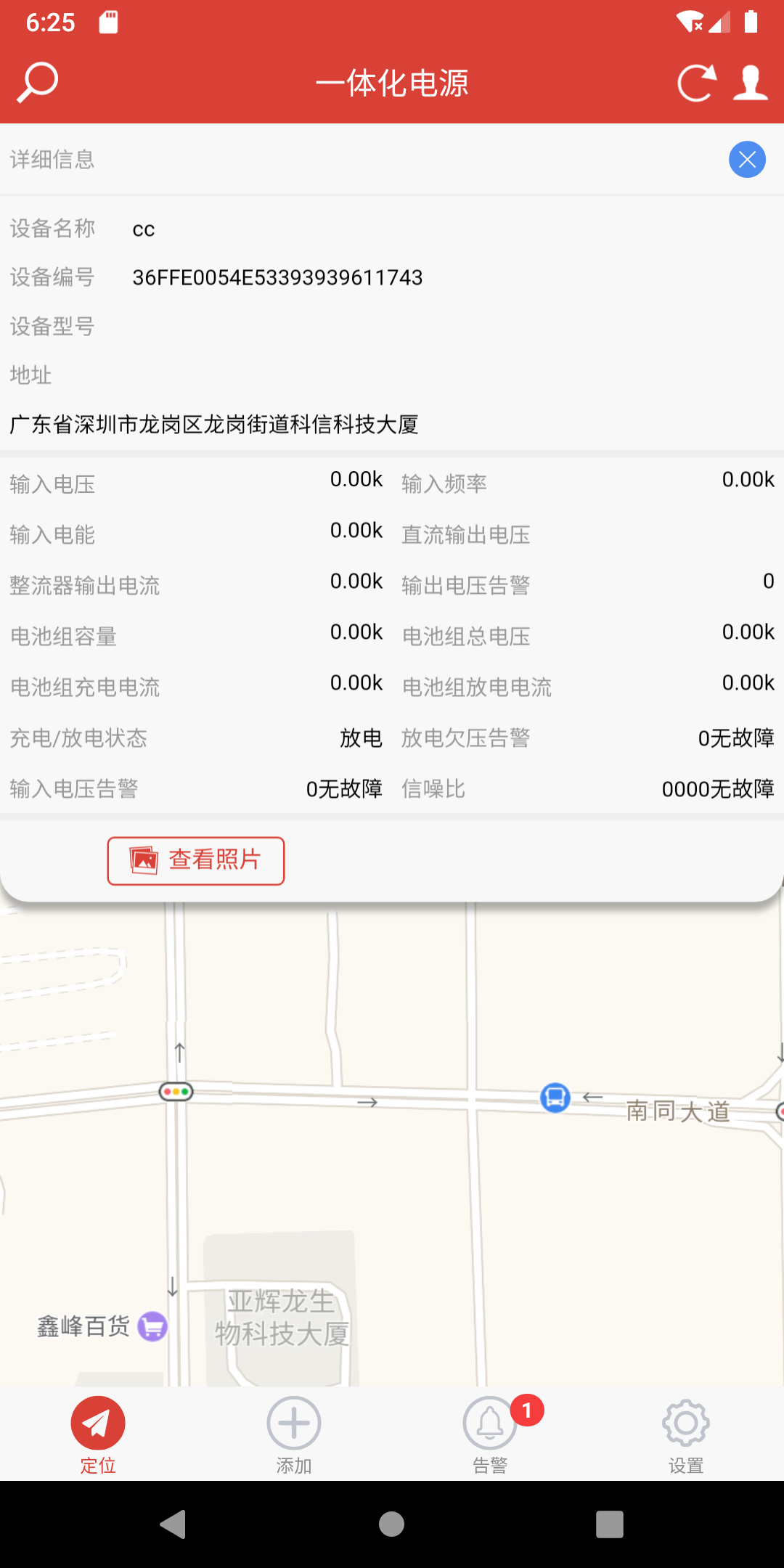Tap the 查看照片 button
The image size is (784, 1568).
(196, 861)
